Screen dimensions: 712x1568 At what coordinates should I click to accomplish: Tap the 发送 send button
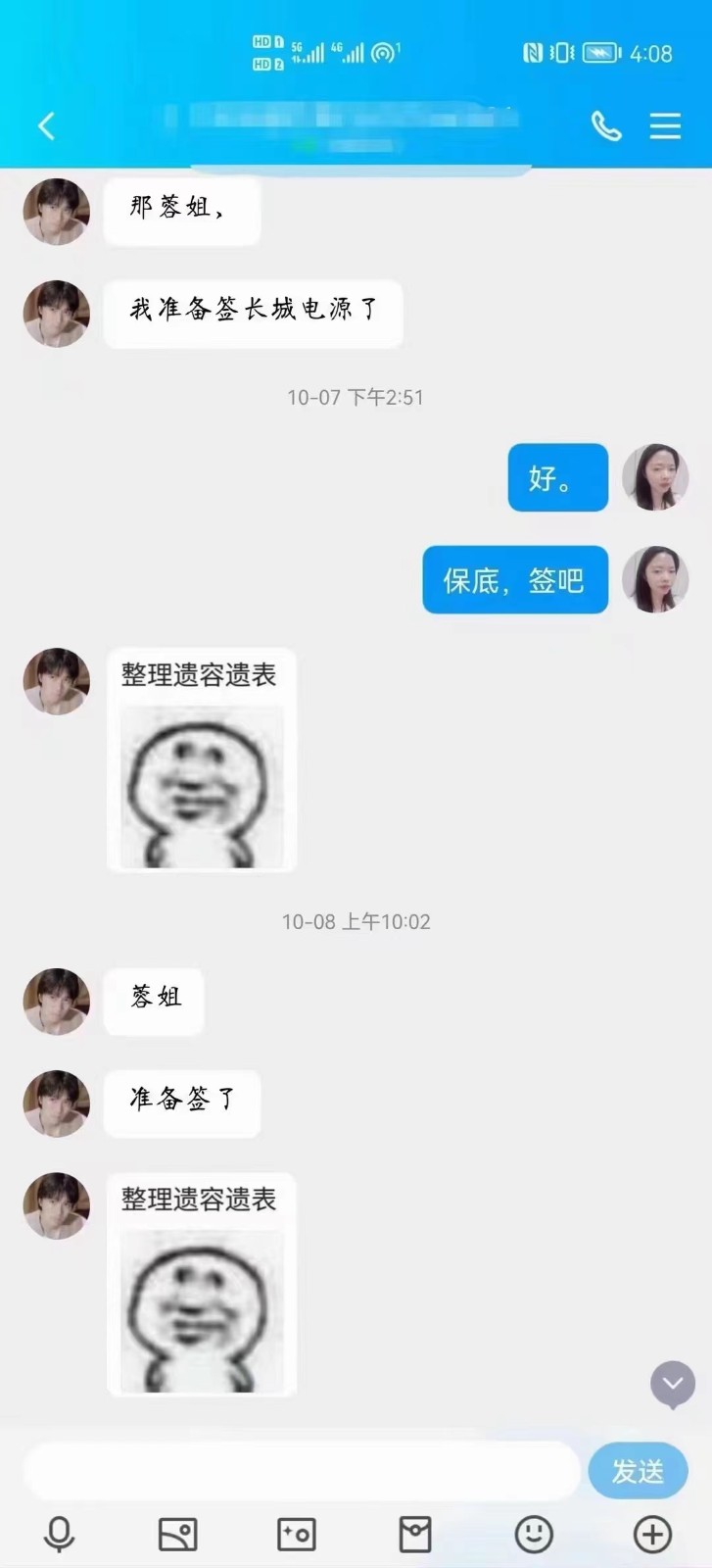pos(638,1470)
